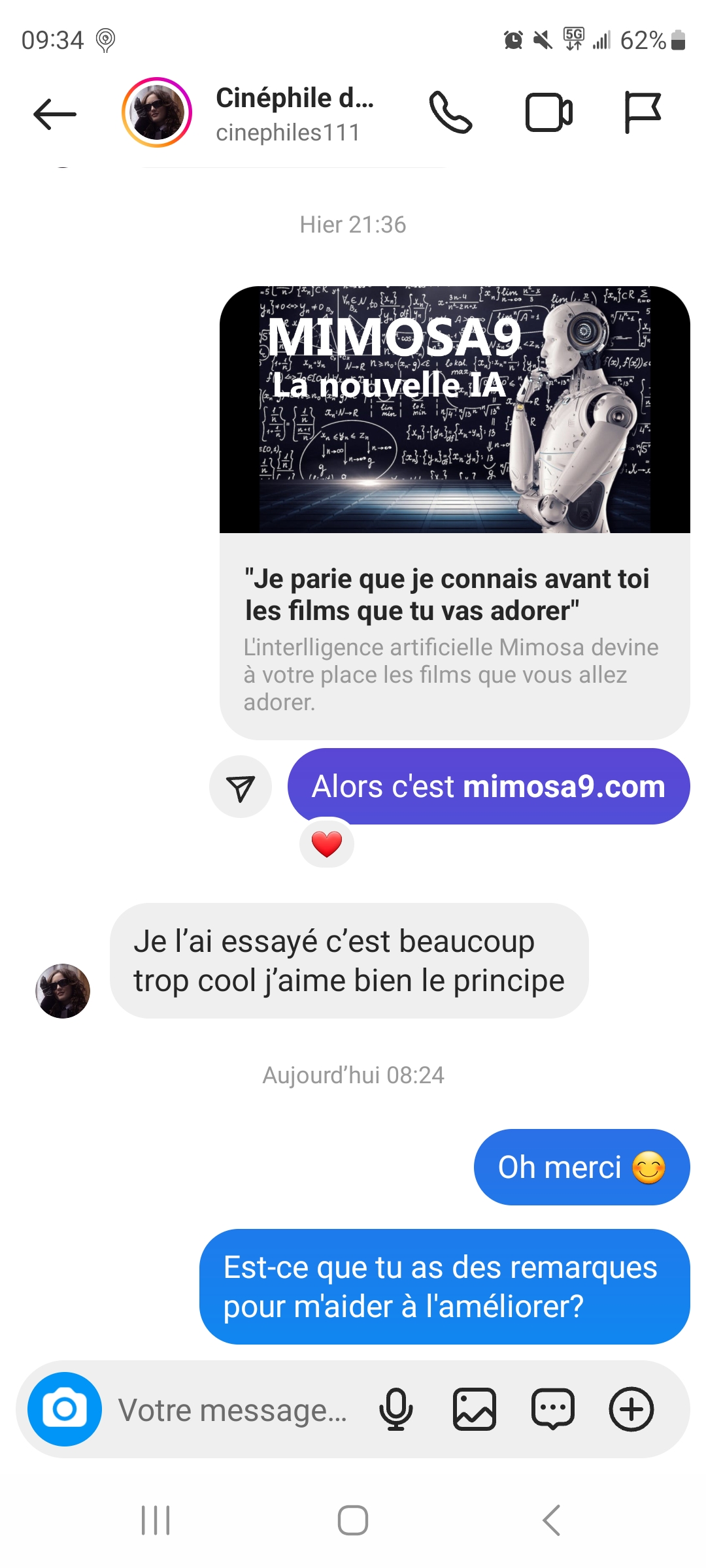Screen dimensions: 706x1568
Task: Open the camera from the message bar
Action: tap(65, 1409)
